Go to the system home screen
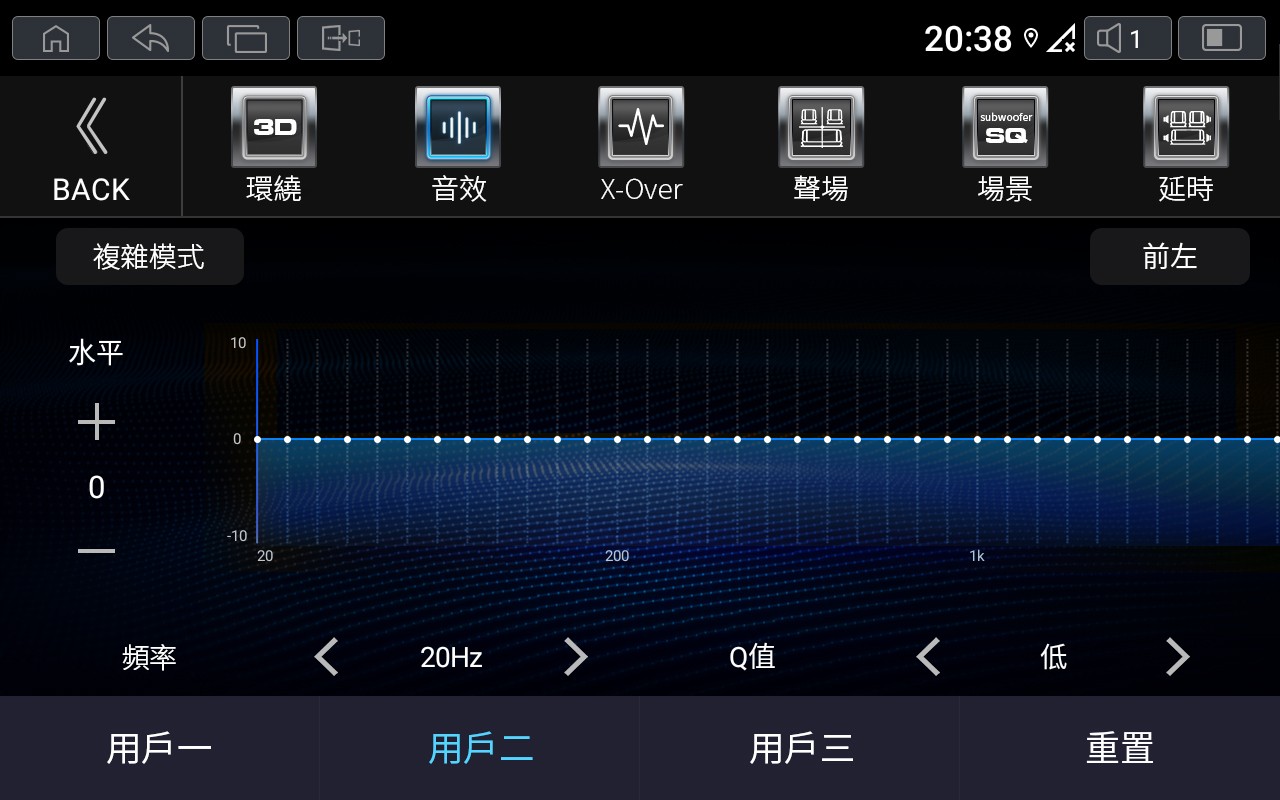Screen dimensions: 1280x800 pos(56,38)
